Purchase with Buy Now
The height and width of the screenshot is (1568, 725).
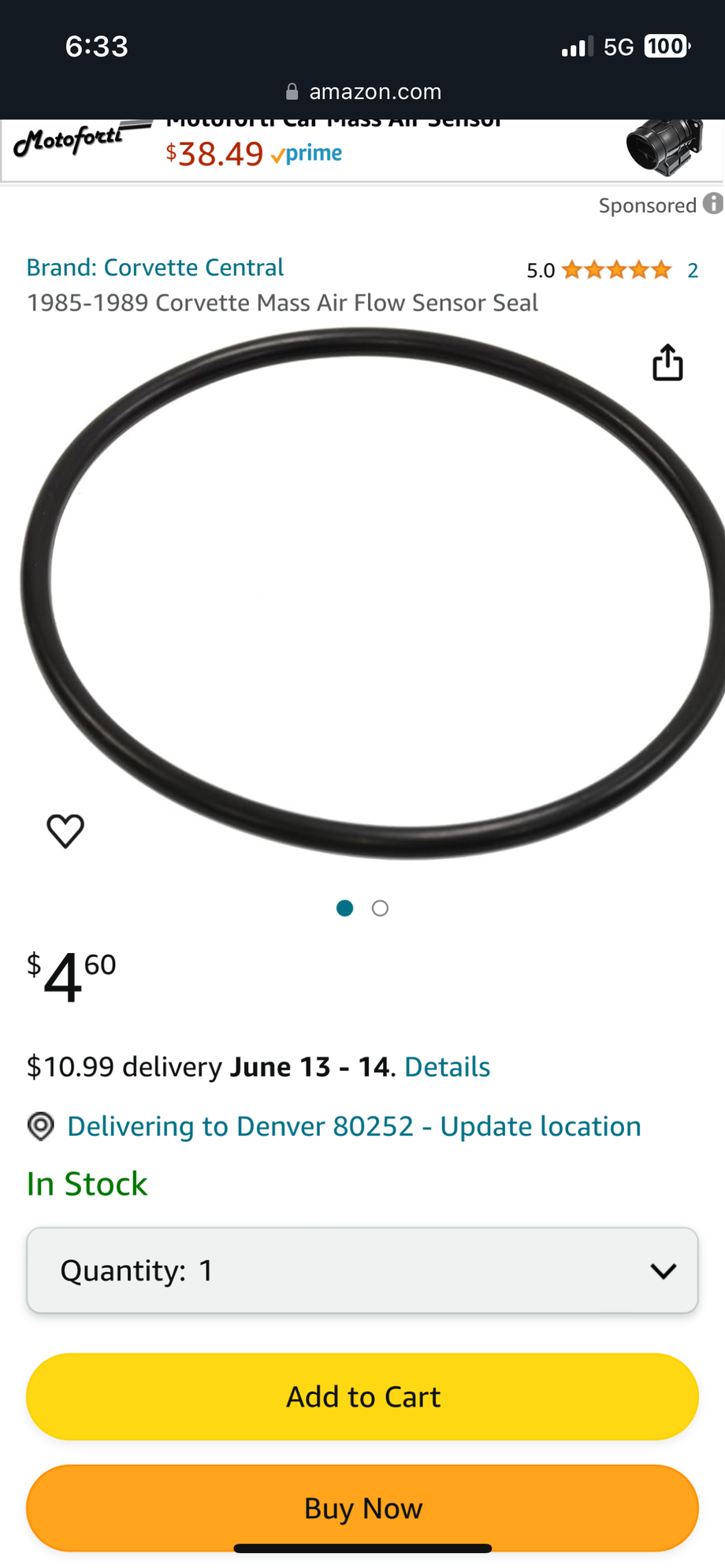coord(362,1508)
